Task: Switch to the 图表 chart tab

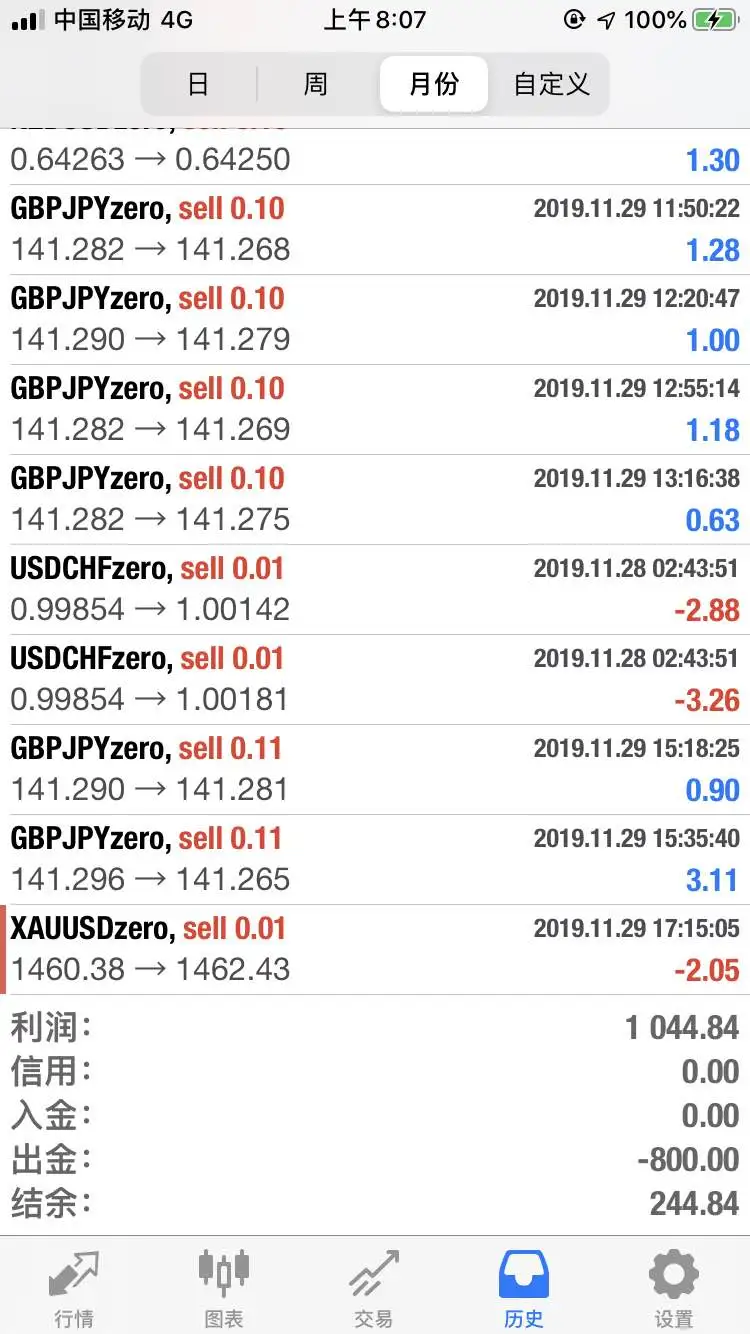Action: (223, 1288)
